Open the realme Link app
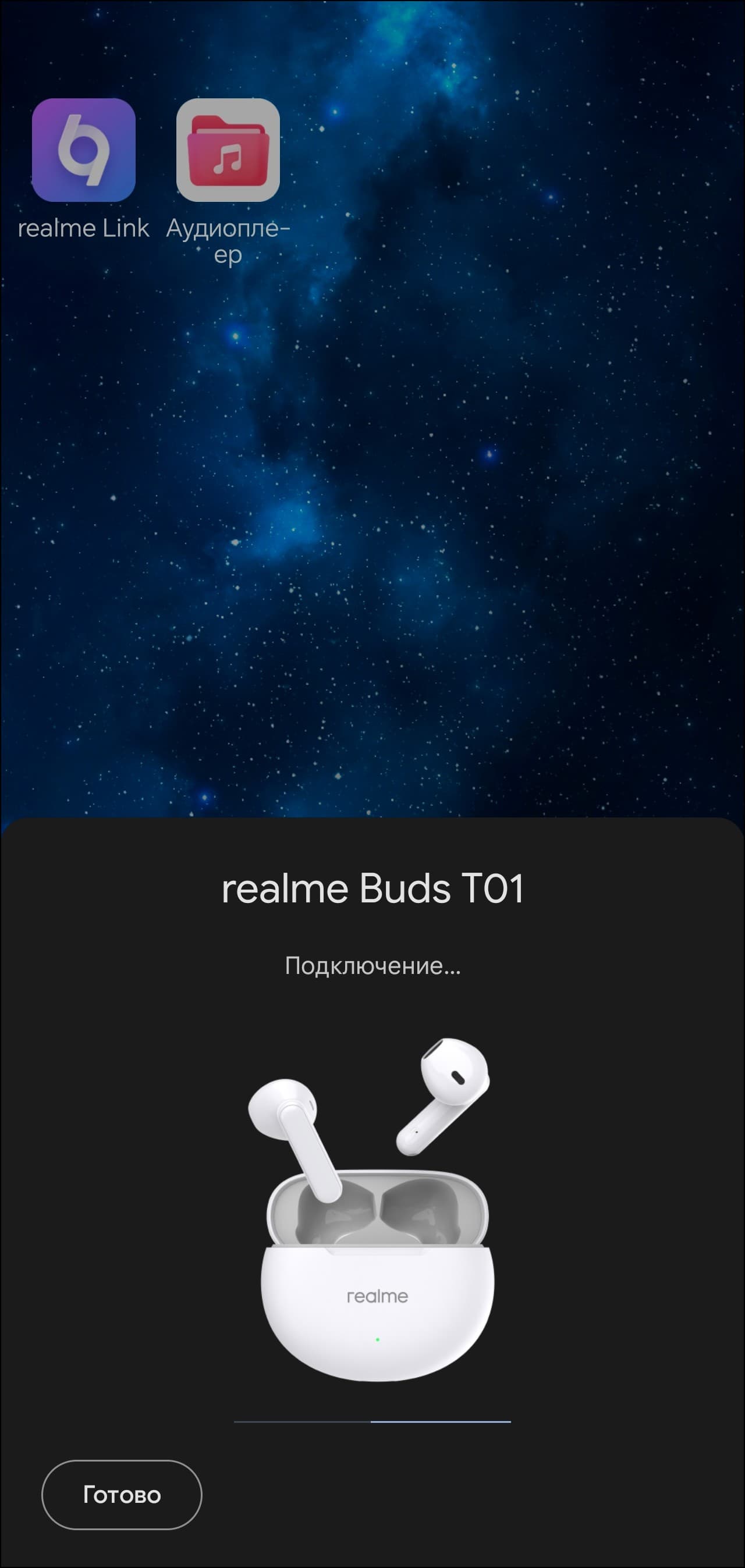 (83, 150)
